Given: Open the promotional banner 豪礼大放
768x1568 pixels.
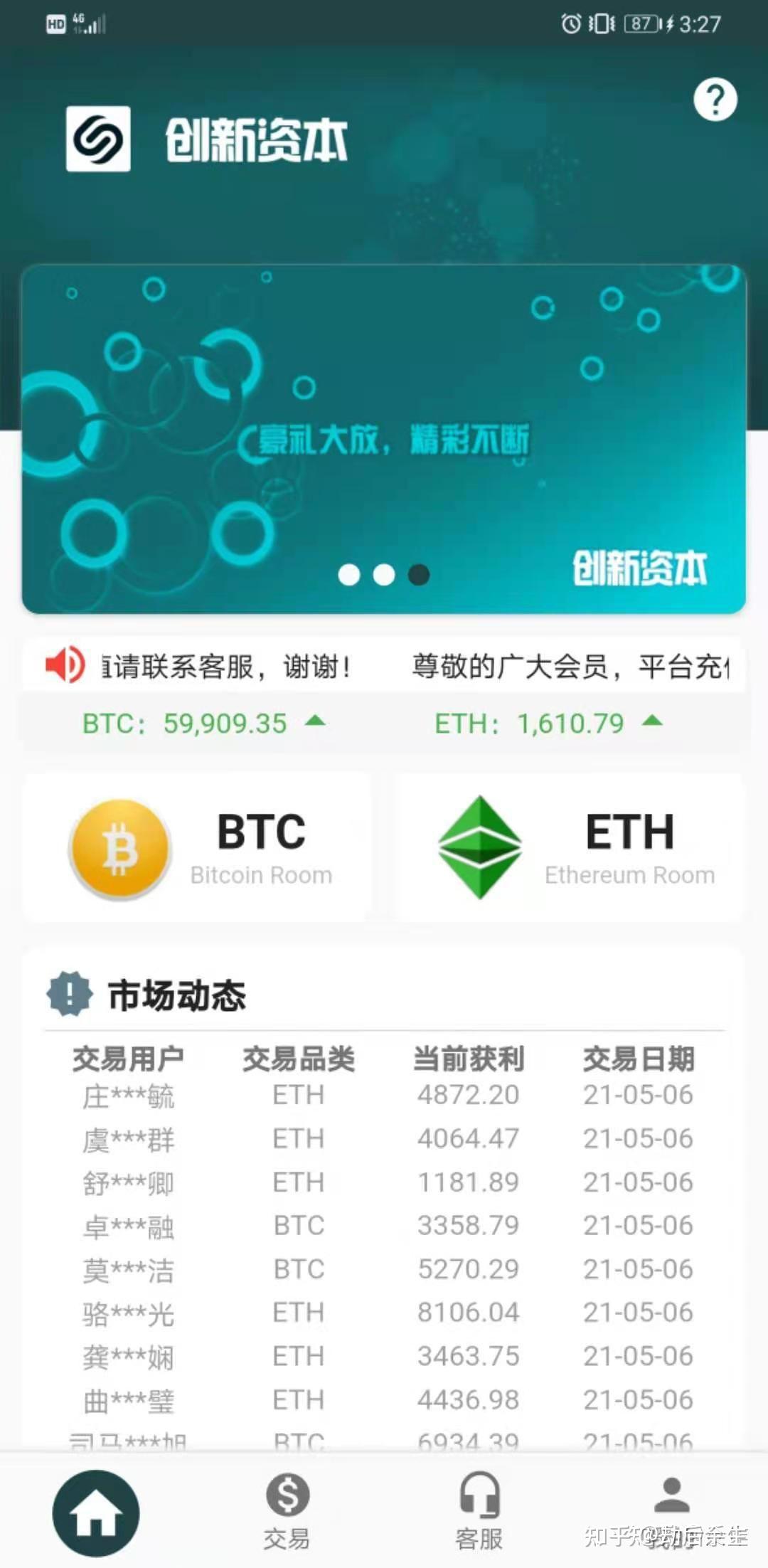Looking at the screenshot, I should click(384, 439).
